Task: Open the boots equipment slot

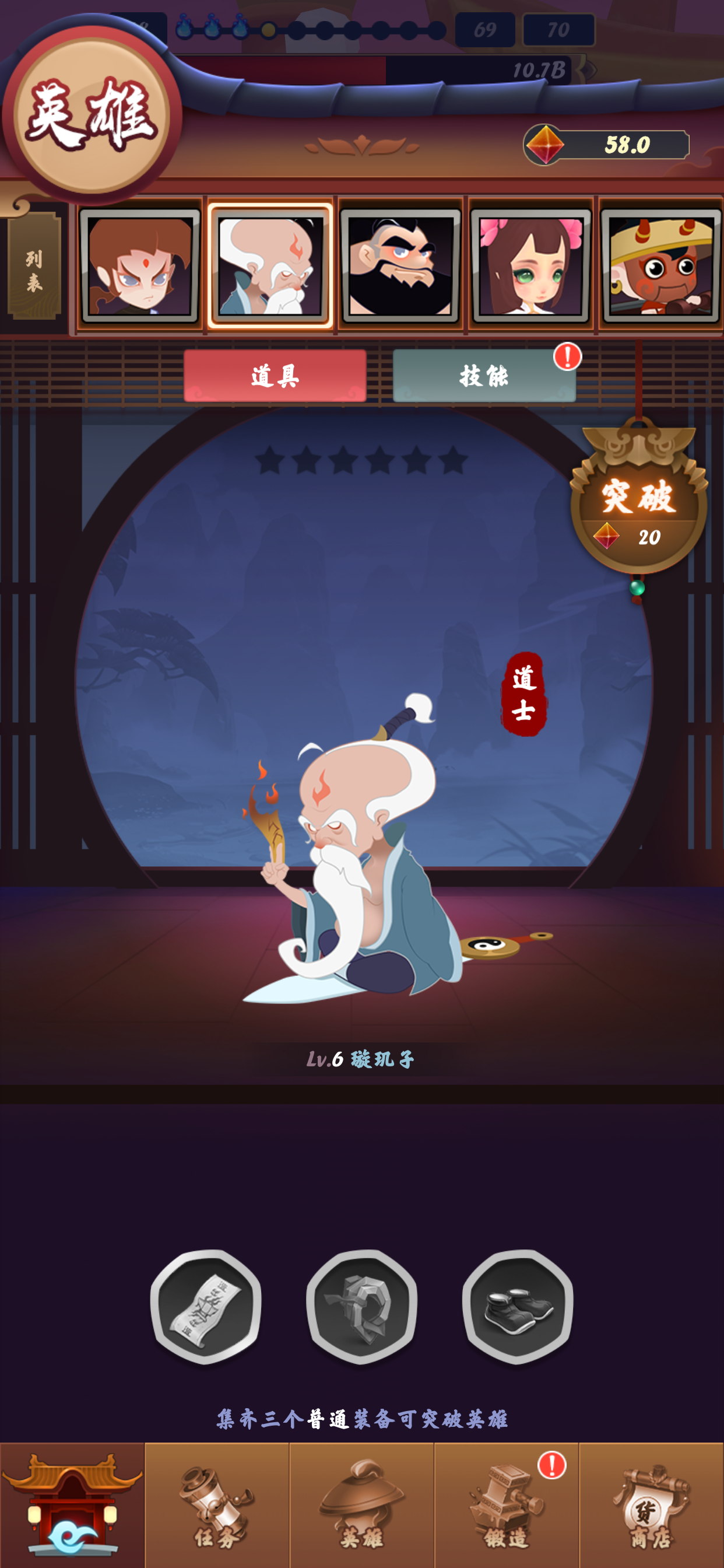Action: coord(517,1306)
